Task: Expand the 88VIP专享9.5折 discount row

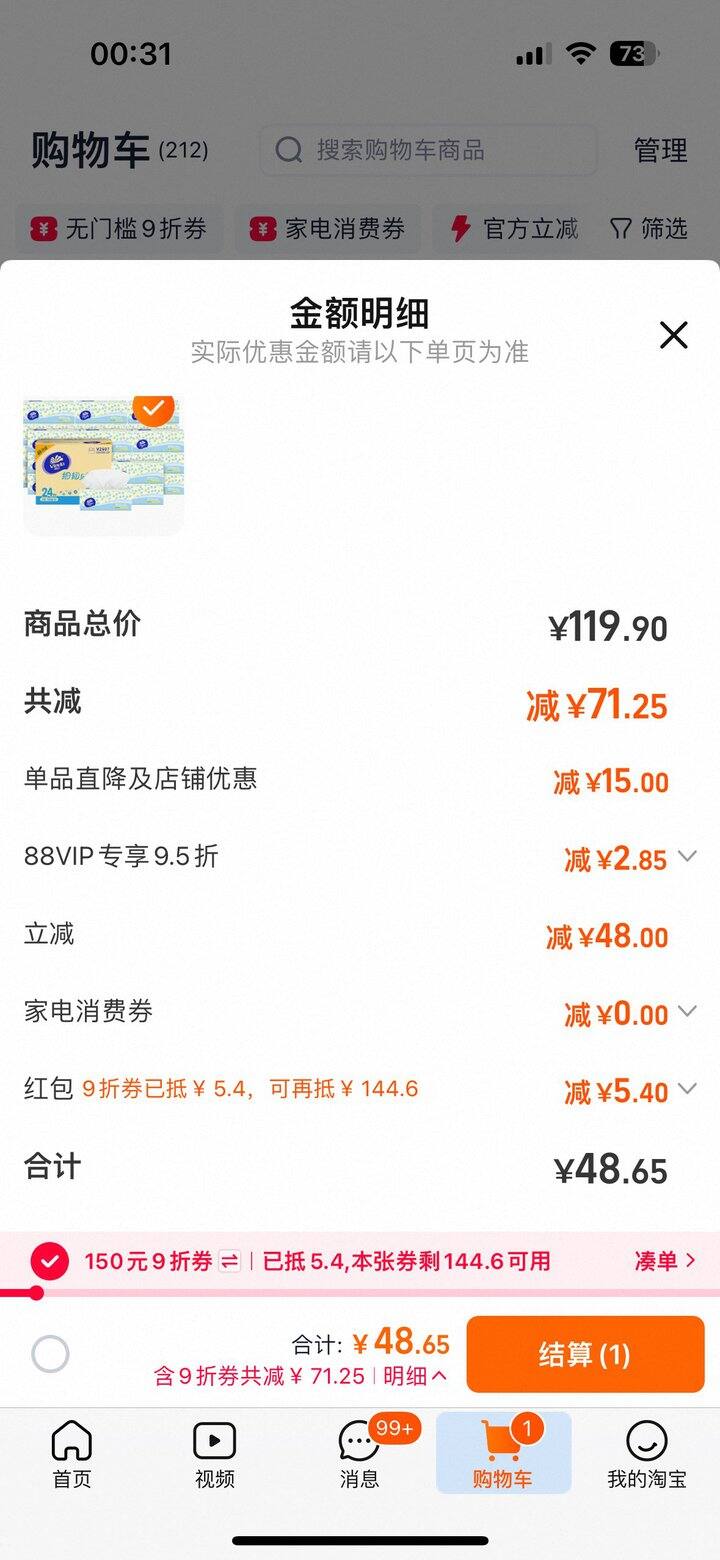Action: coord(687,857)
